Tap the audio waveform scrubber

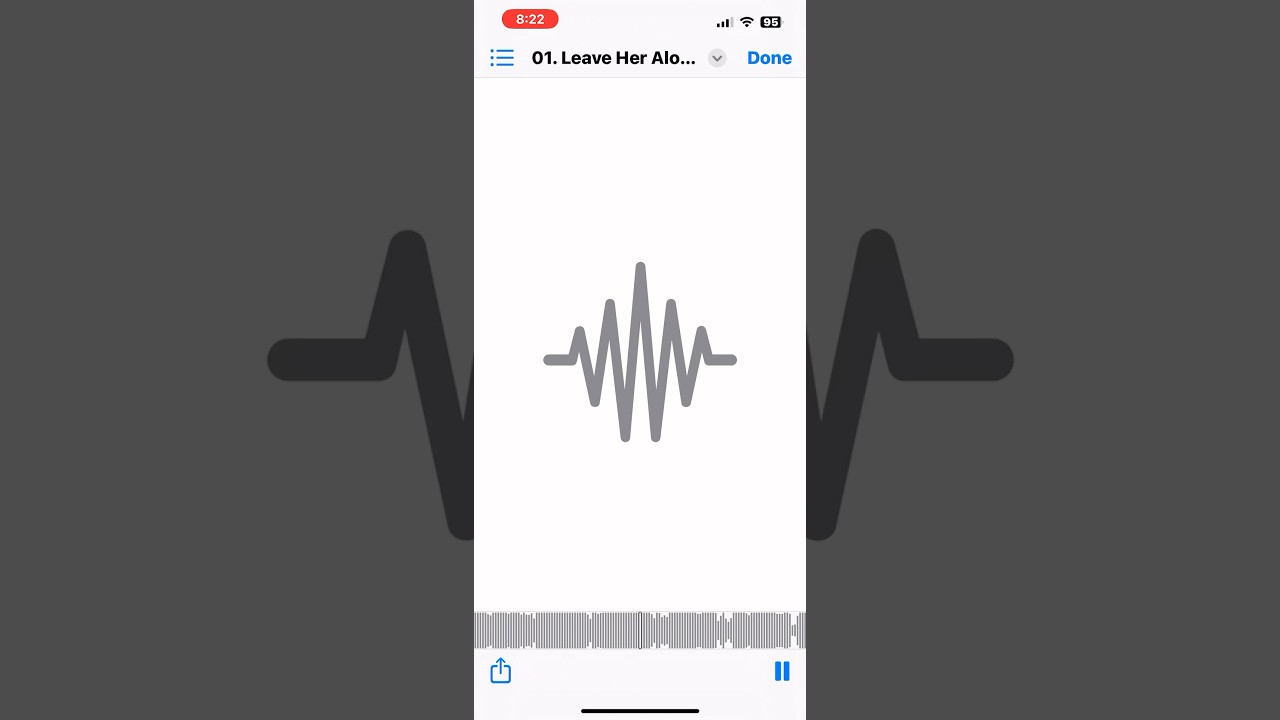click(x=640, y=631)
